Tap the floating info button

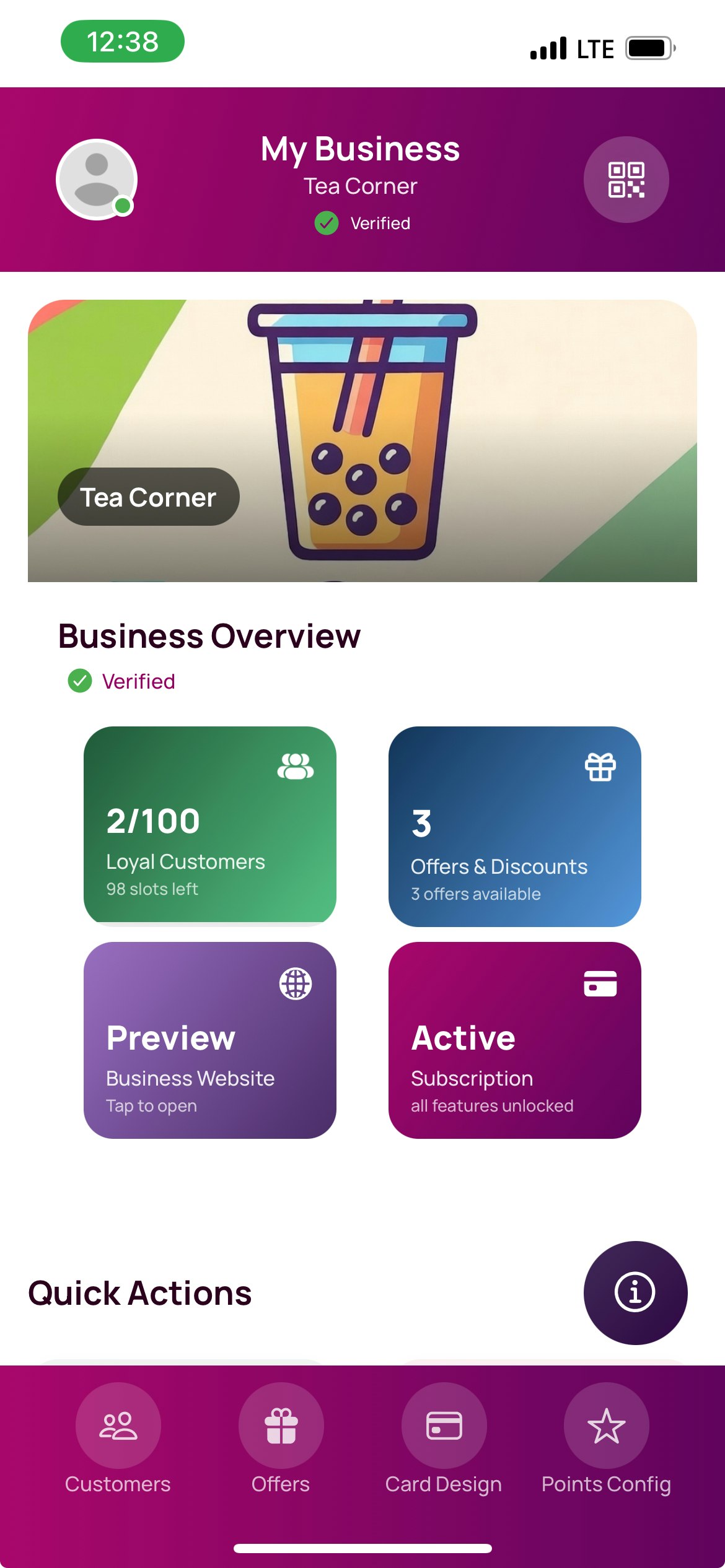point(635,1292)
